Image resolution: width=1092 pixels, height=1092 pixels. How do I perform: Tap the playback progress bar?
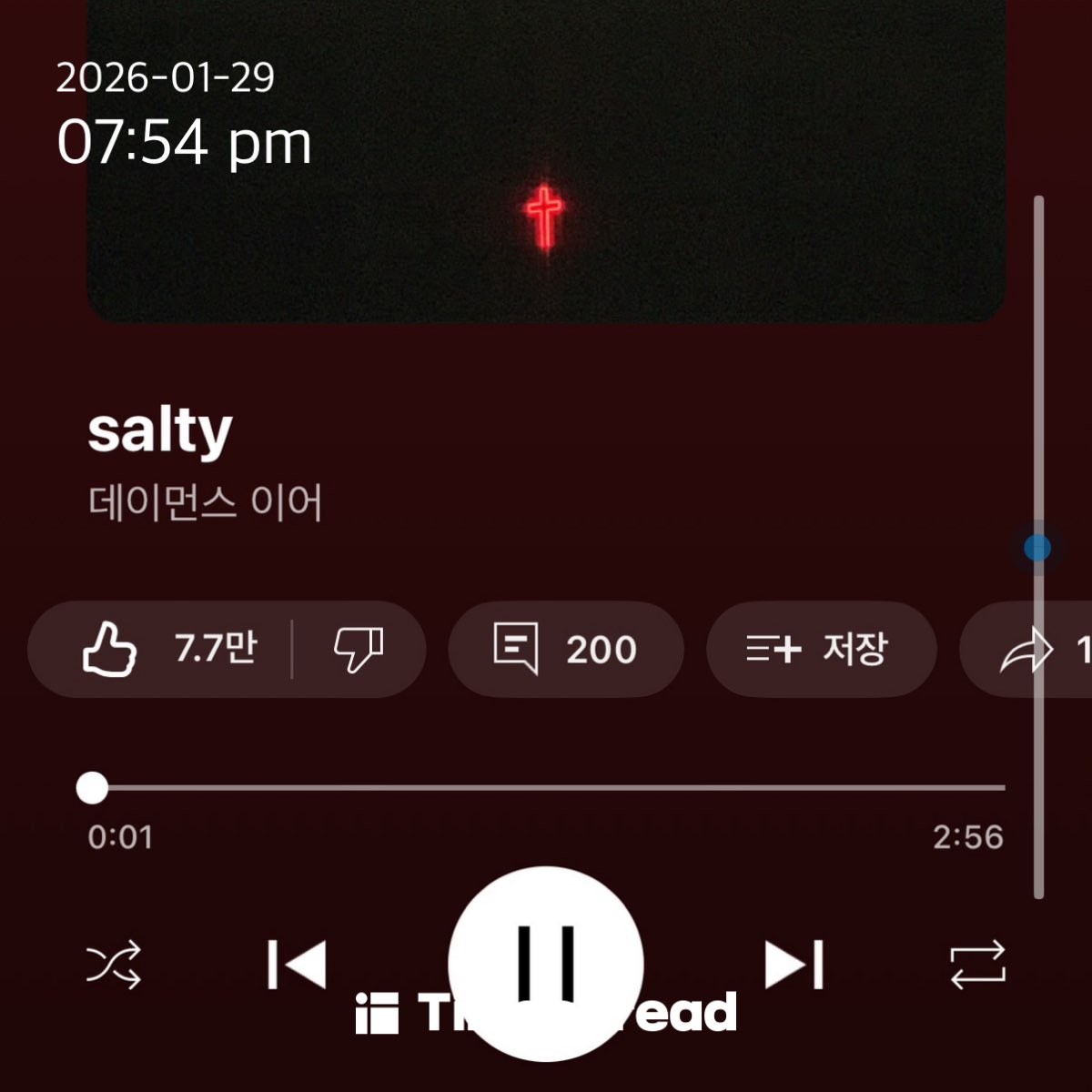point(546,787)
